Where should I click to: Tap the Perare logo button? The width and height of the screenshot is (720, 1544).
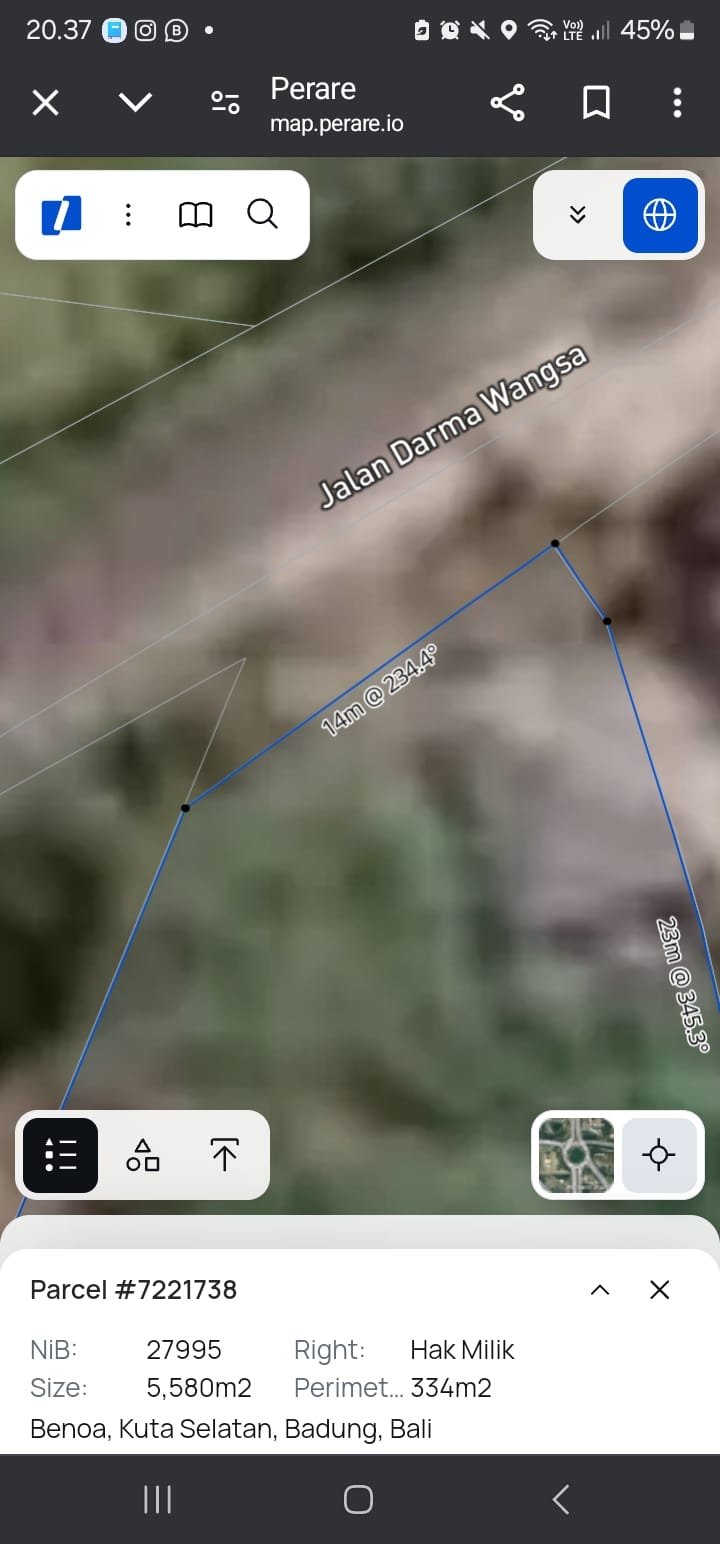[61, 215]
